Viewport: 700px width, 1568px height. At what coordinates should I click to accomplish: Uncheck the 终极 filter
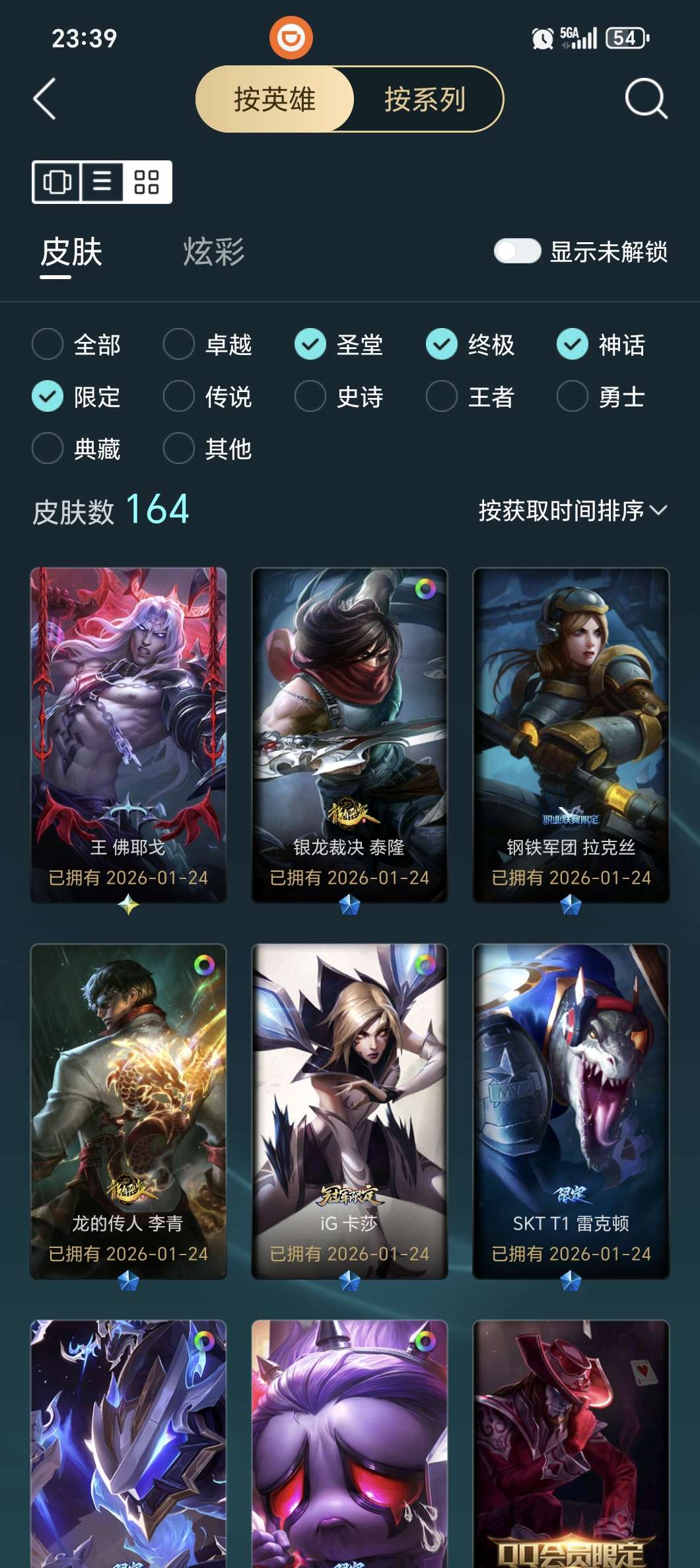(x=442, y=344)
